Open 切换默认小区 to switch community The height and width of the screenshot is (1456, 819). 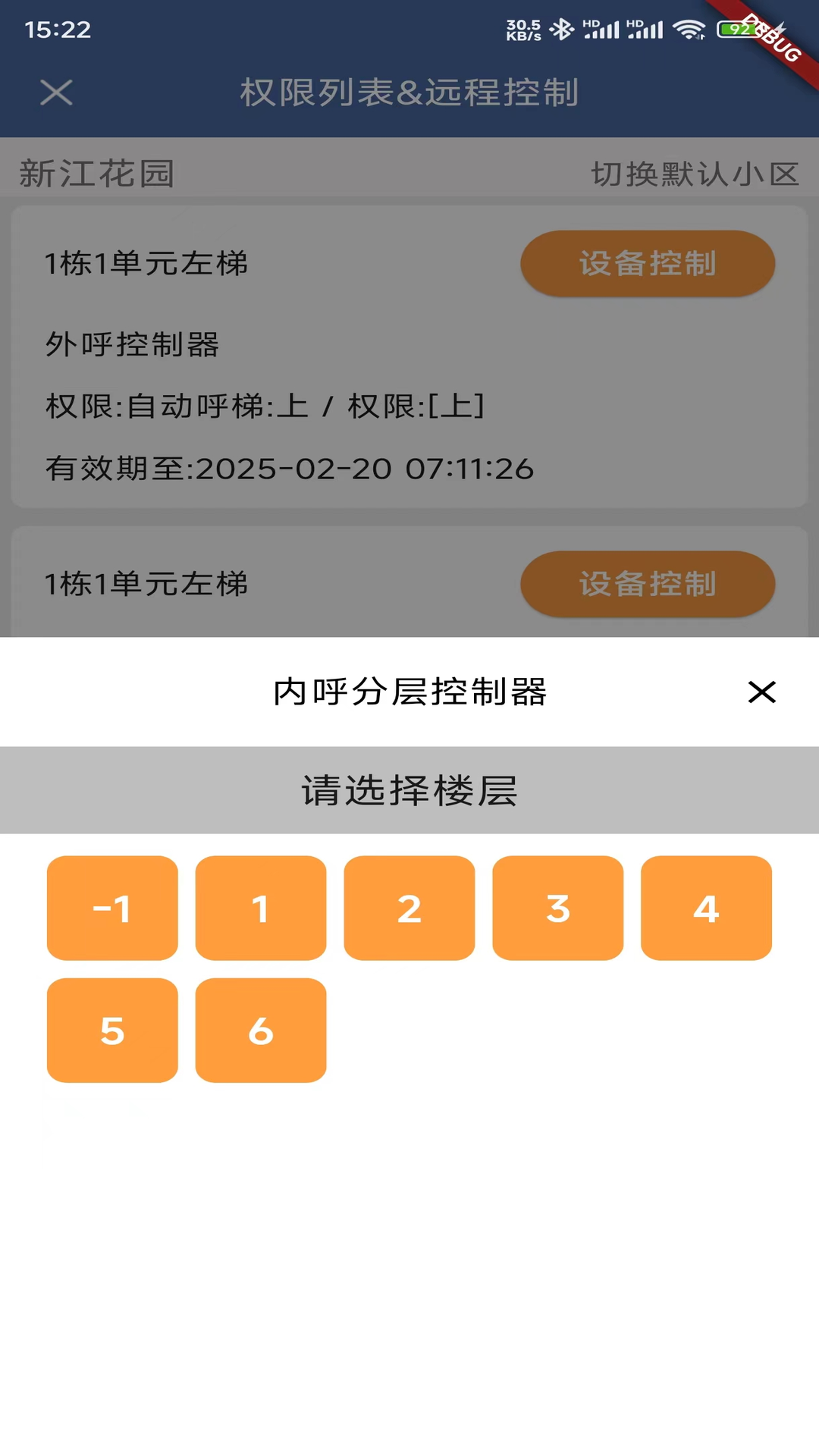(x=694, y=174)
